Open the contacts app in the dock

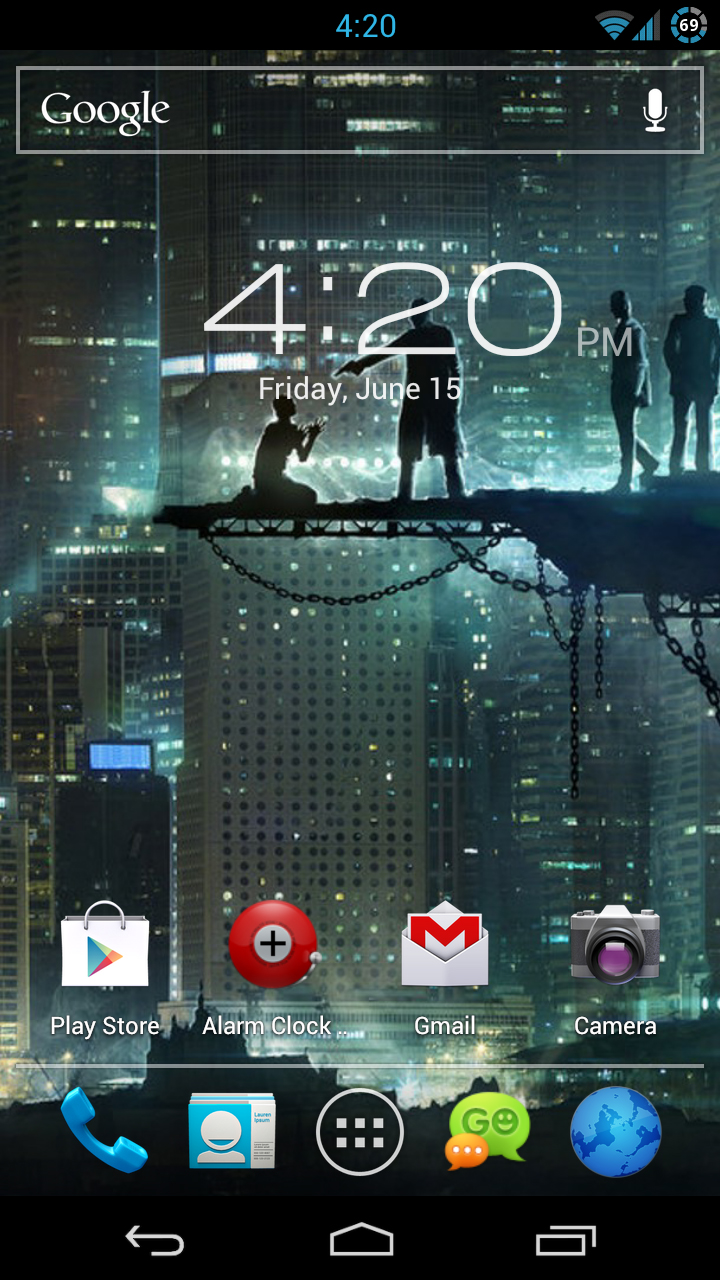tap(232, 1130)
